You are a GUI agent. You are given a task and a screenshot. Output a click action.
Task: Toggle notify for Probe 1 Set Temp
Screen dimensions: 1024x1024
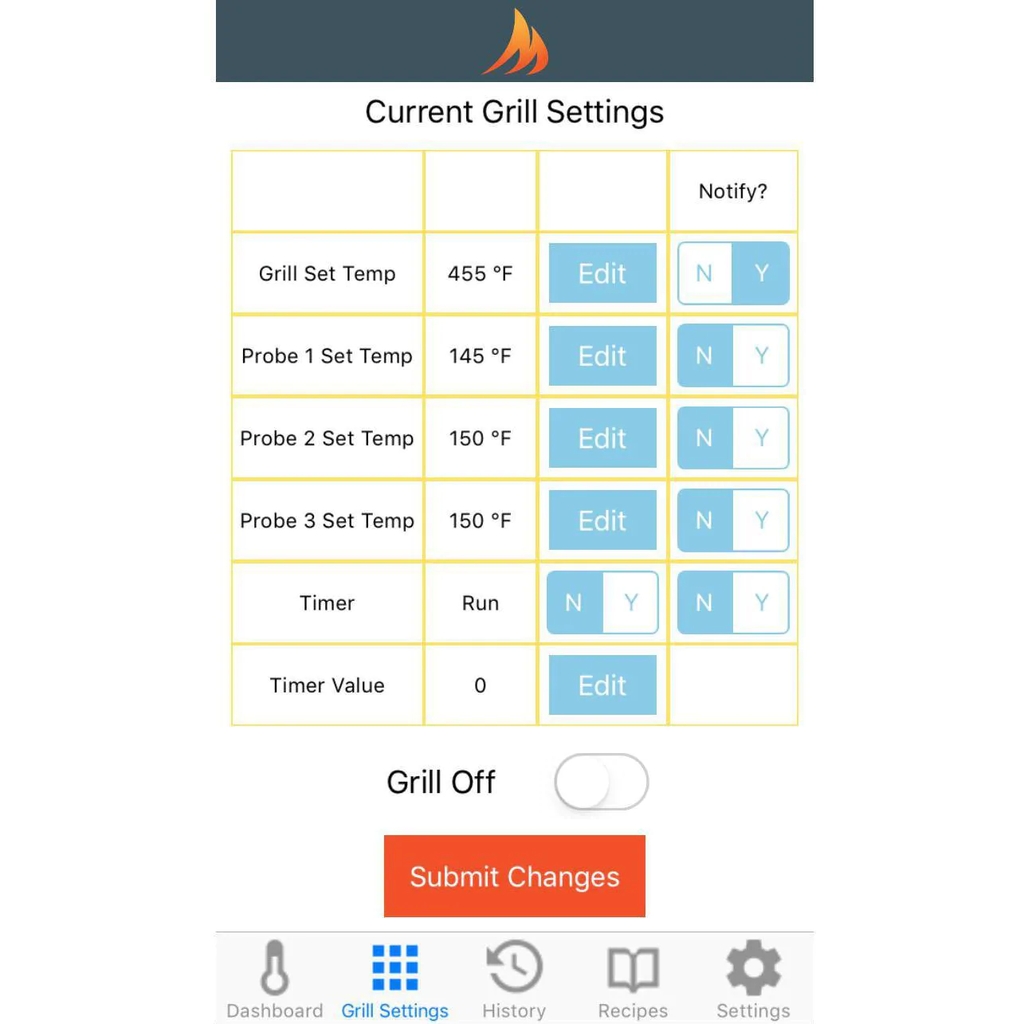[733, 356]
